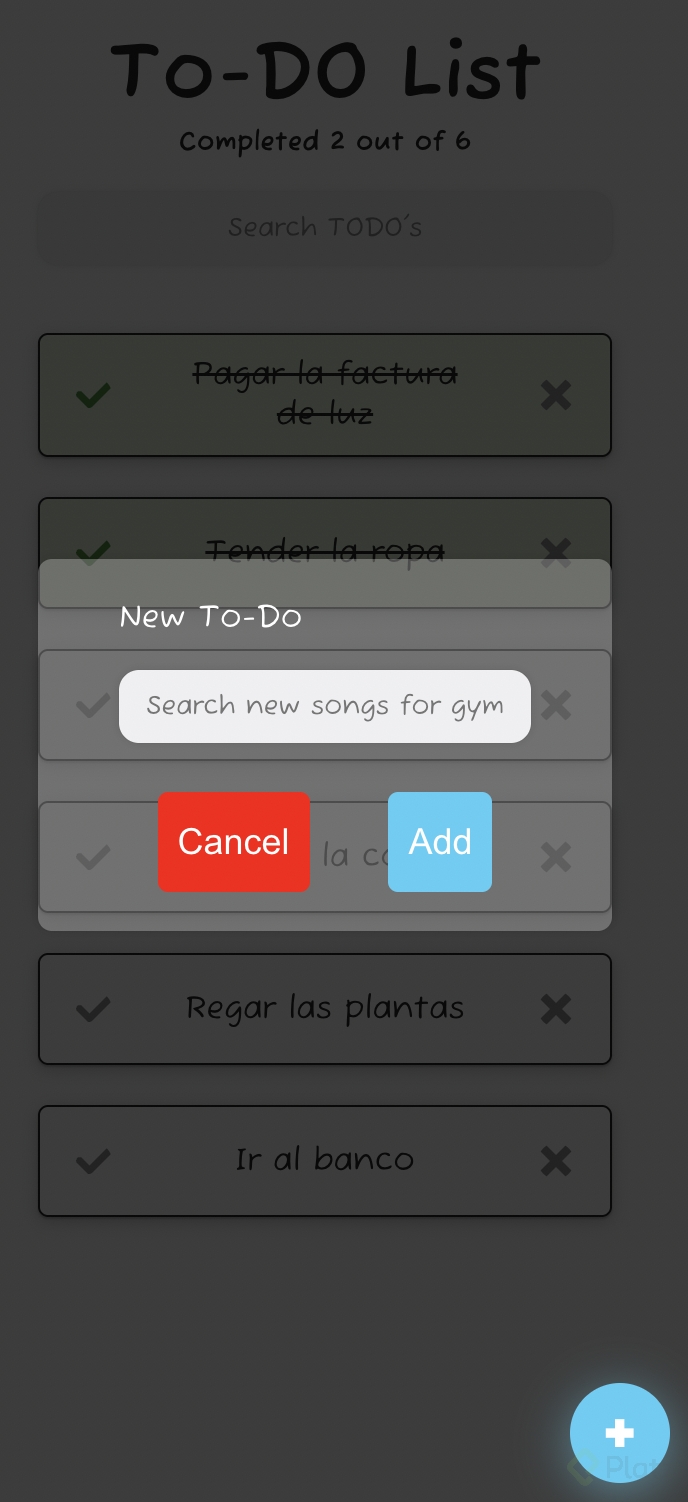
Task: Tap the new to-do text field
Action: [x=324, y=706]
